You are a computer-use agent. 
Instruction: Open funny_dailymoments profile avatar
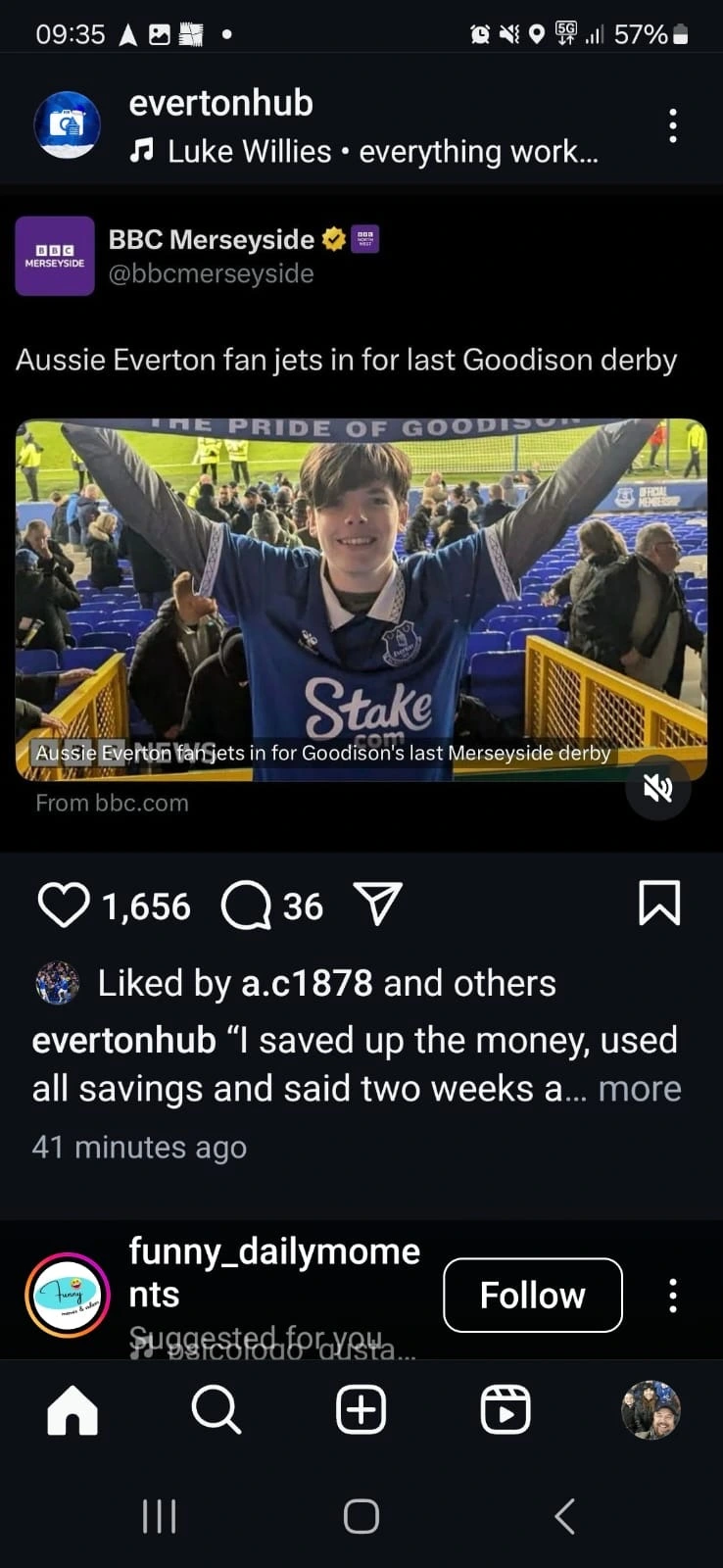pyautogui.click(x=67, y=1295)
